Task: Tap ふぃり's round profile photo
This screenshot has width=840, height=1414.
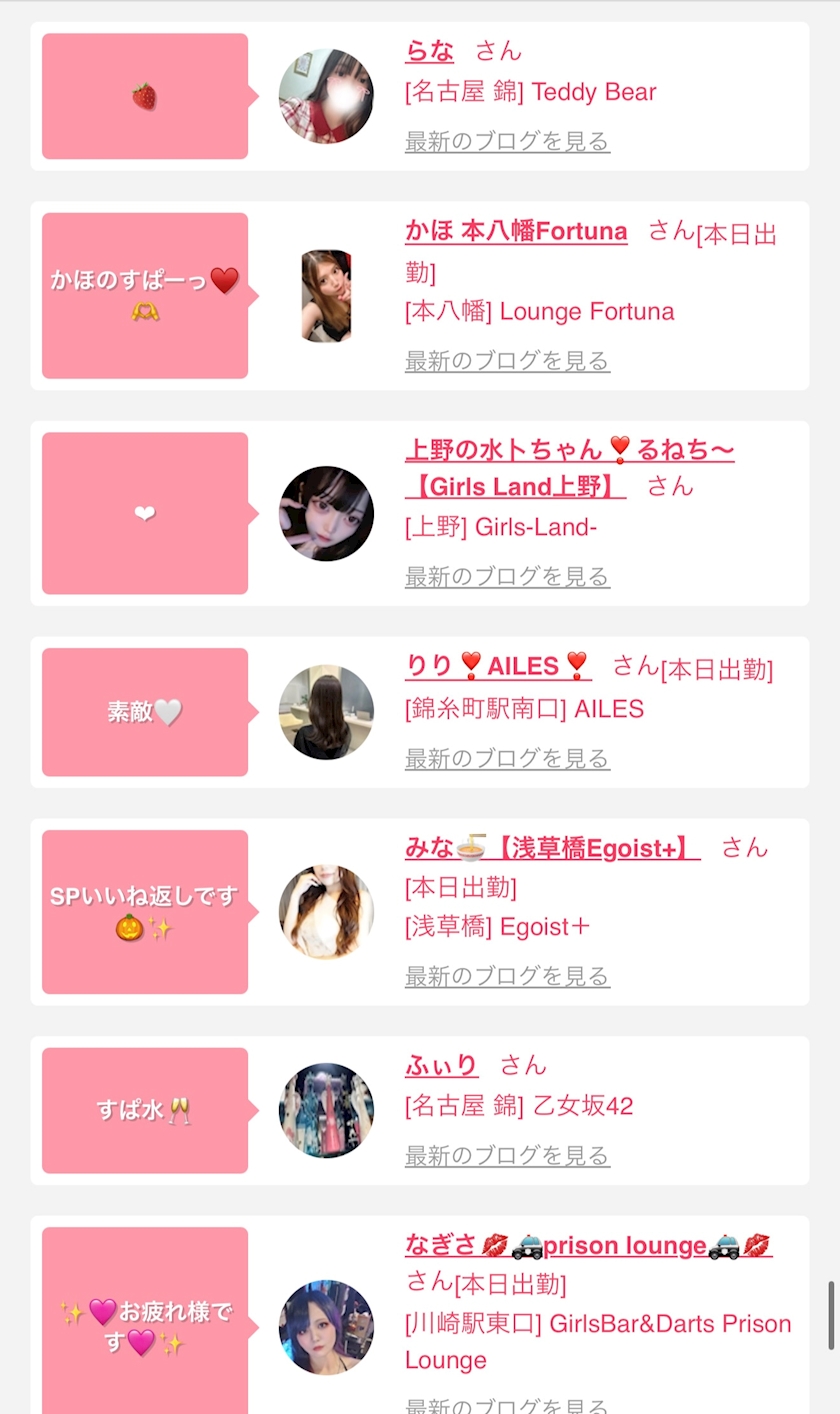Action: 326,1110
